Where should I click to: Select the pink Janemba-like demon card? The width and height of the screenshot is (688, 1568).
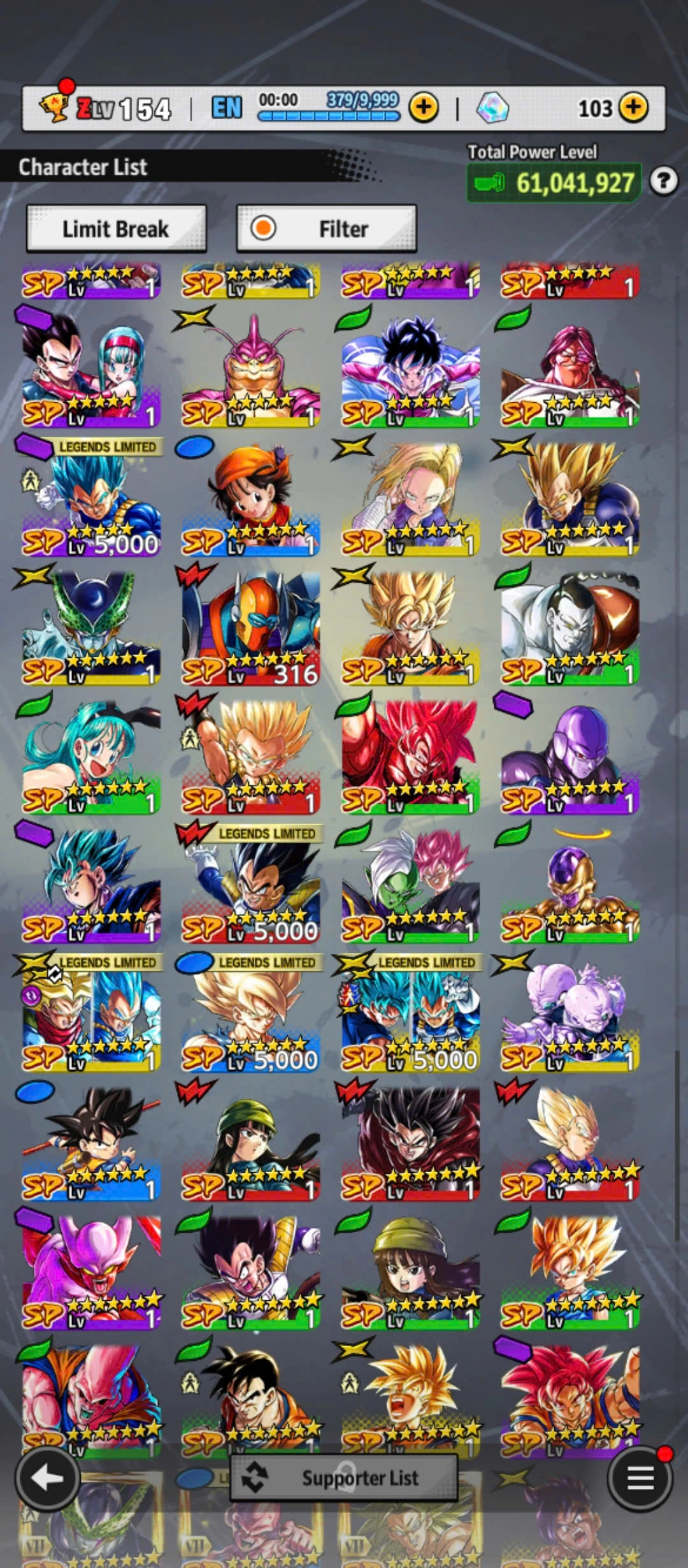pos(91,1272)
